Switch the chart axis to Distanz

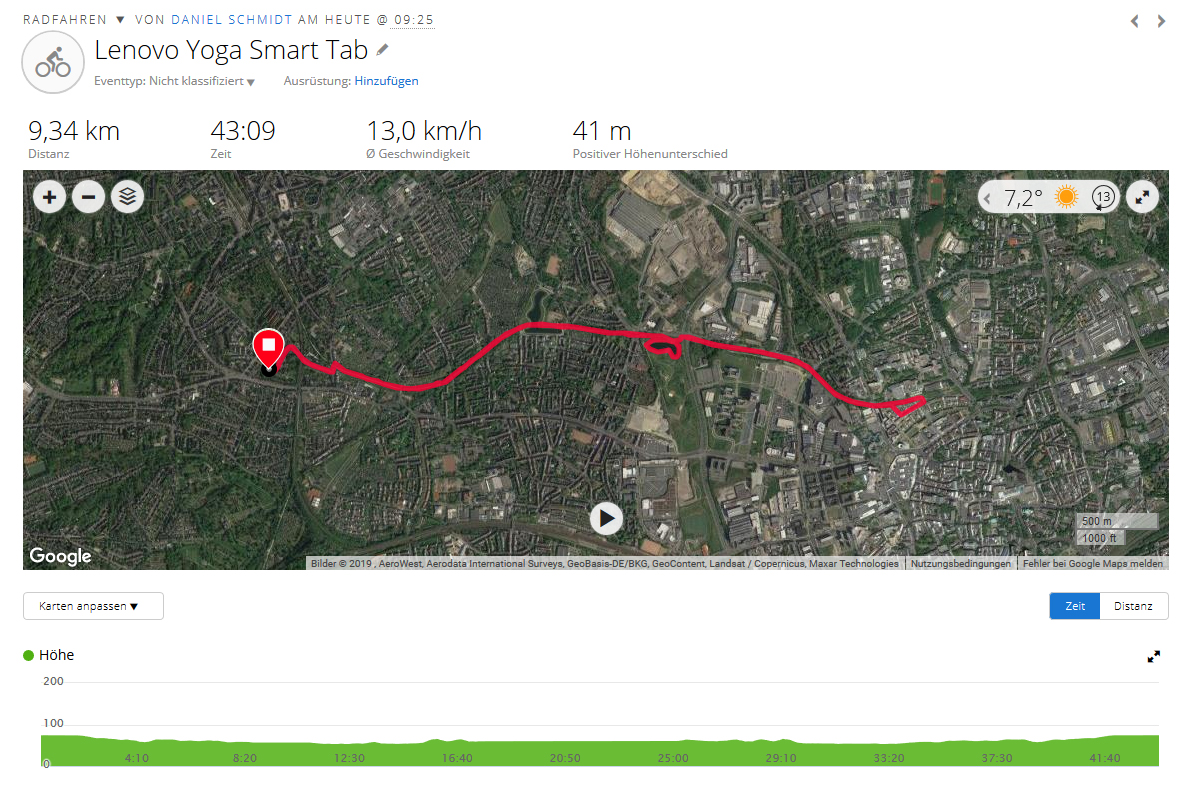(x=1133, y=606)
